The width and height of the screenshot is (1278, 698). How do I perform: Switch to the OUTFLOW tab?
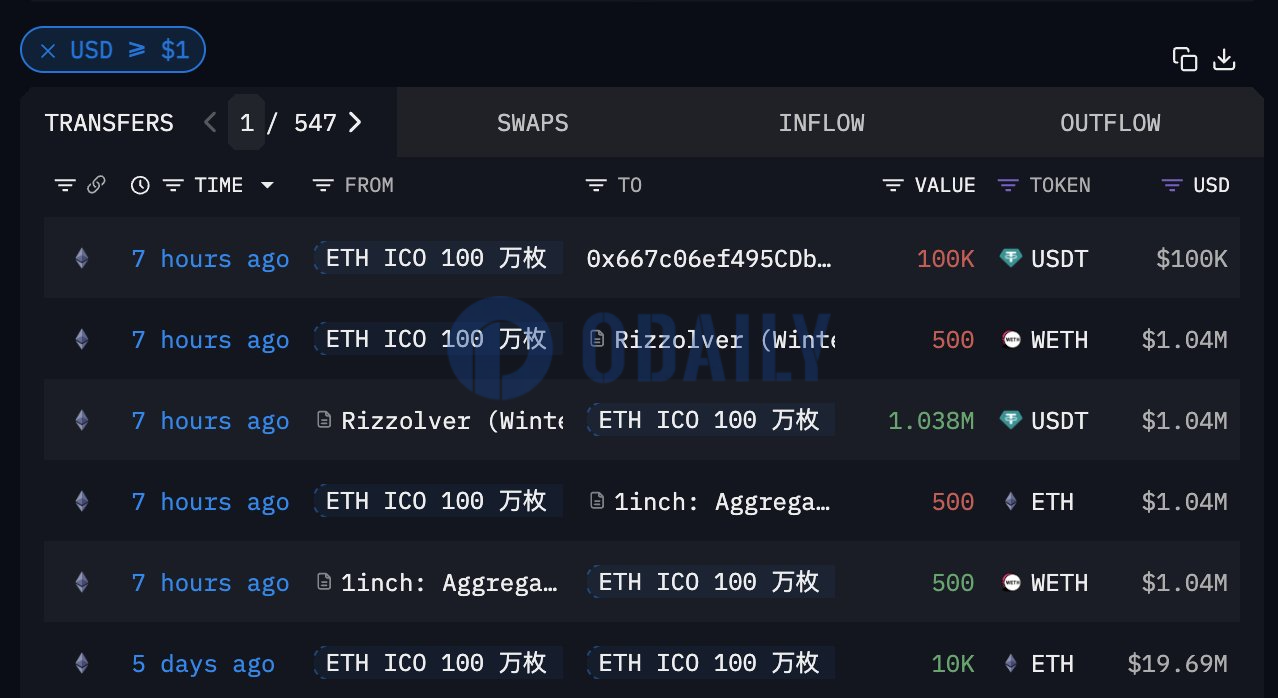[x=1110, y=123]
